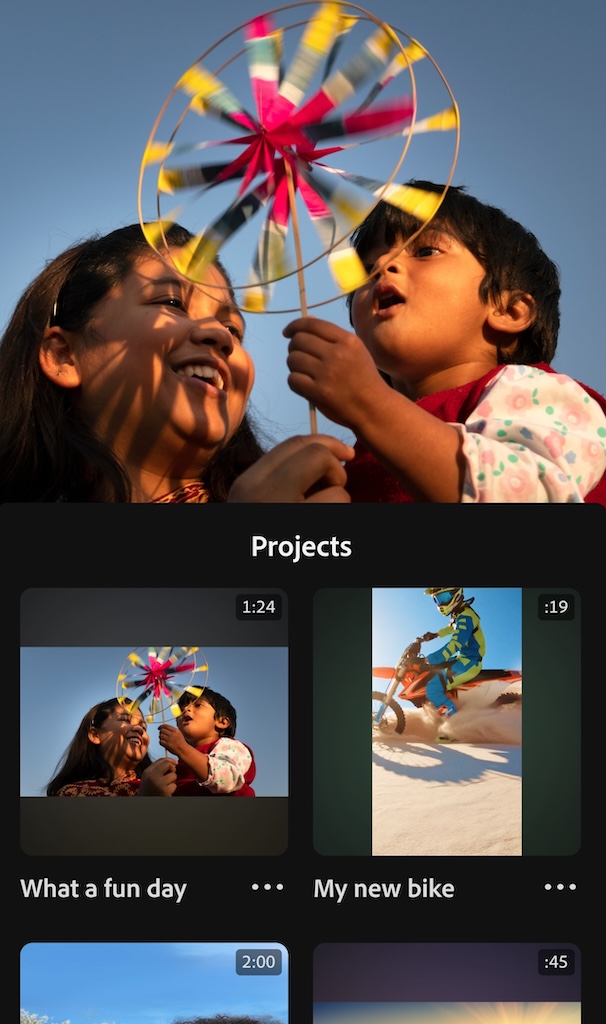Open options menu for What a fun day
606x1024 pixels.
268,887
